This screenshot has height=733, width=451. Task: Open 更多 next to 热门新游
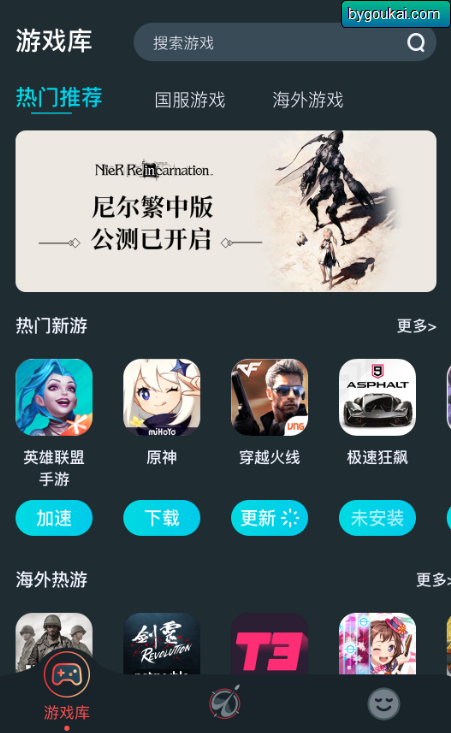(416, 326)
